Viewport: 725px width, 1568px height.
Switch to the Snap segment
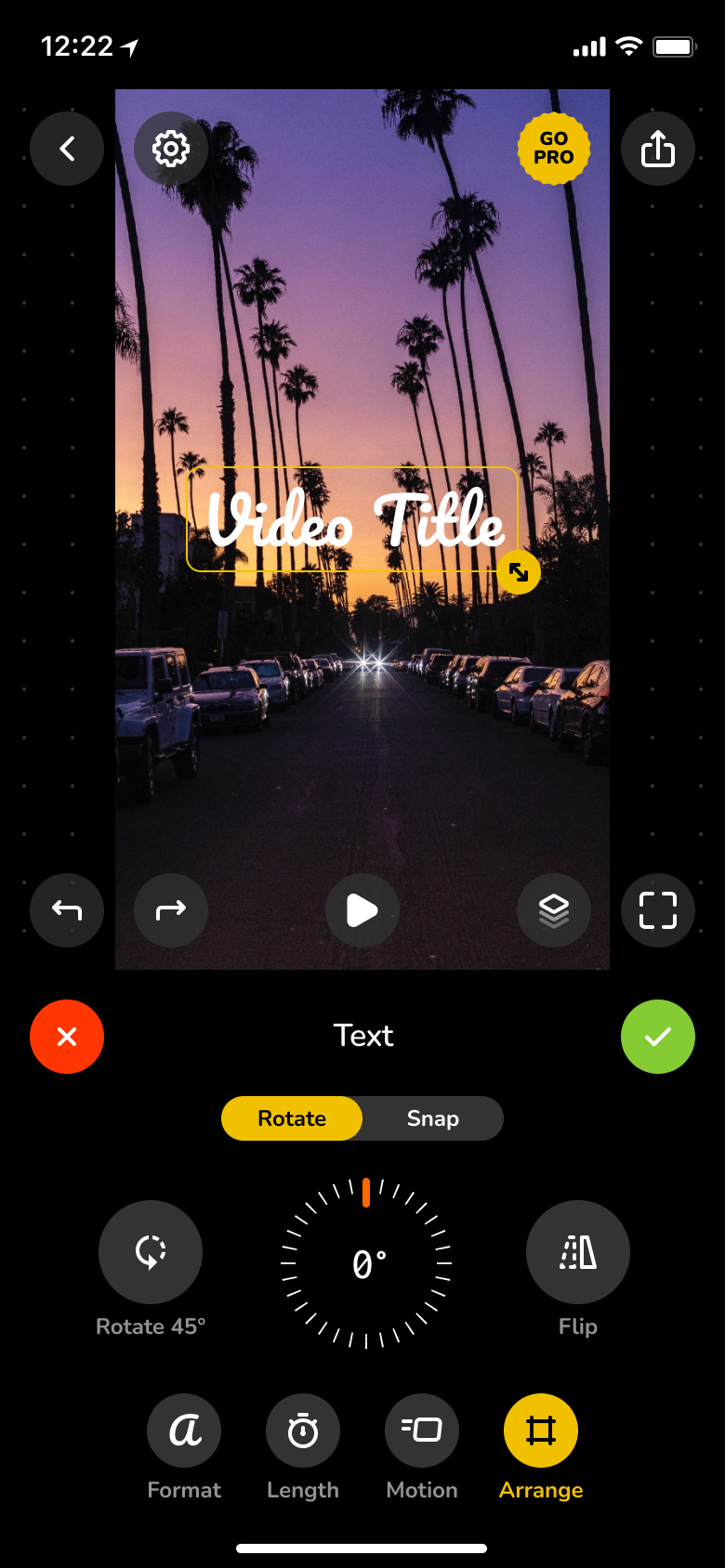[x=433, y=1118]
